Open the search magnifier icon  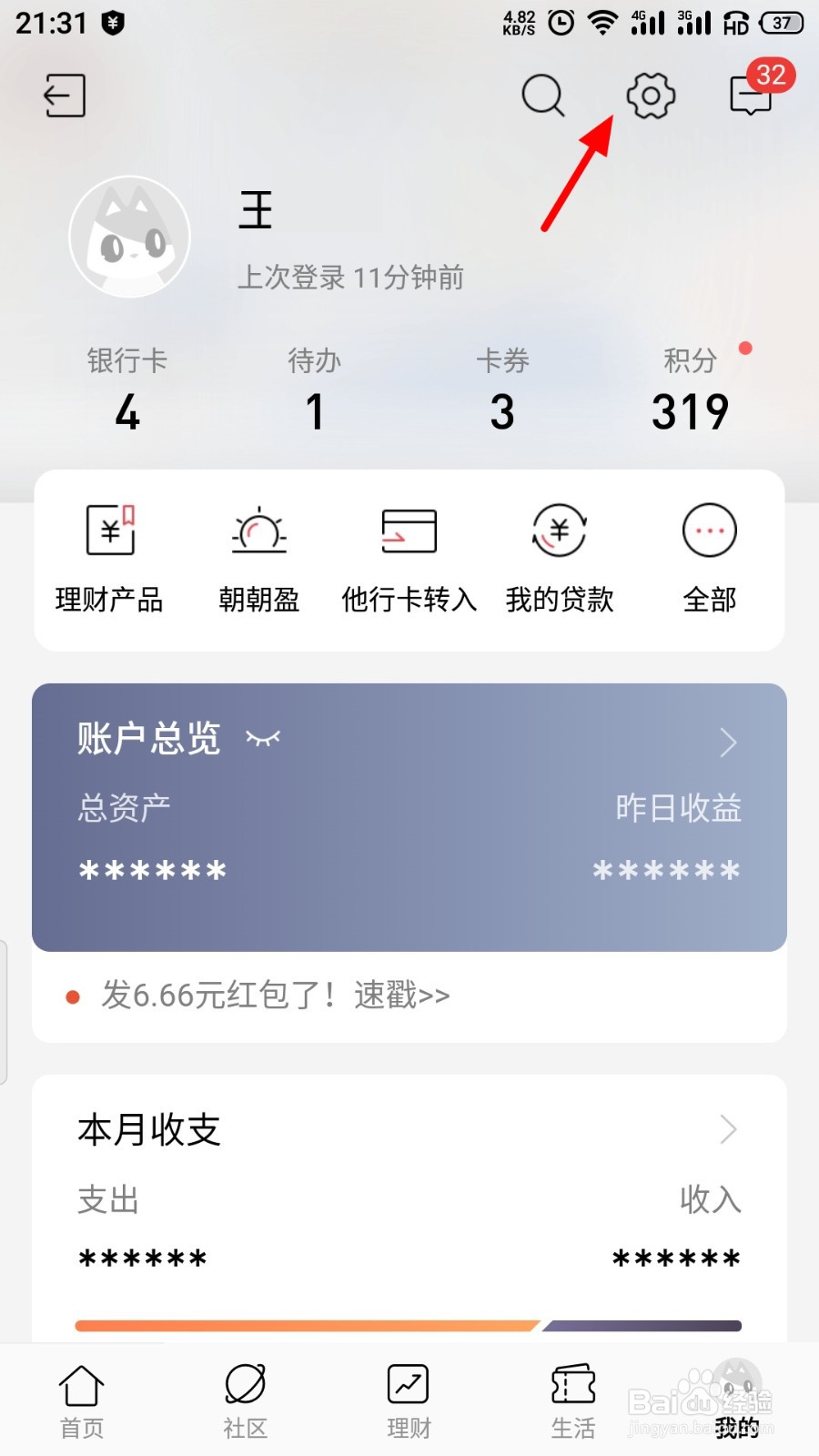[x=543, y=96]
